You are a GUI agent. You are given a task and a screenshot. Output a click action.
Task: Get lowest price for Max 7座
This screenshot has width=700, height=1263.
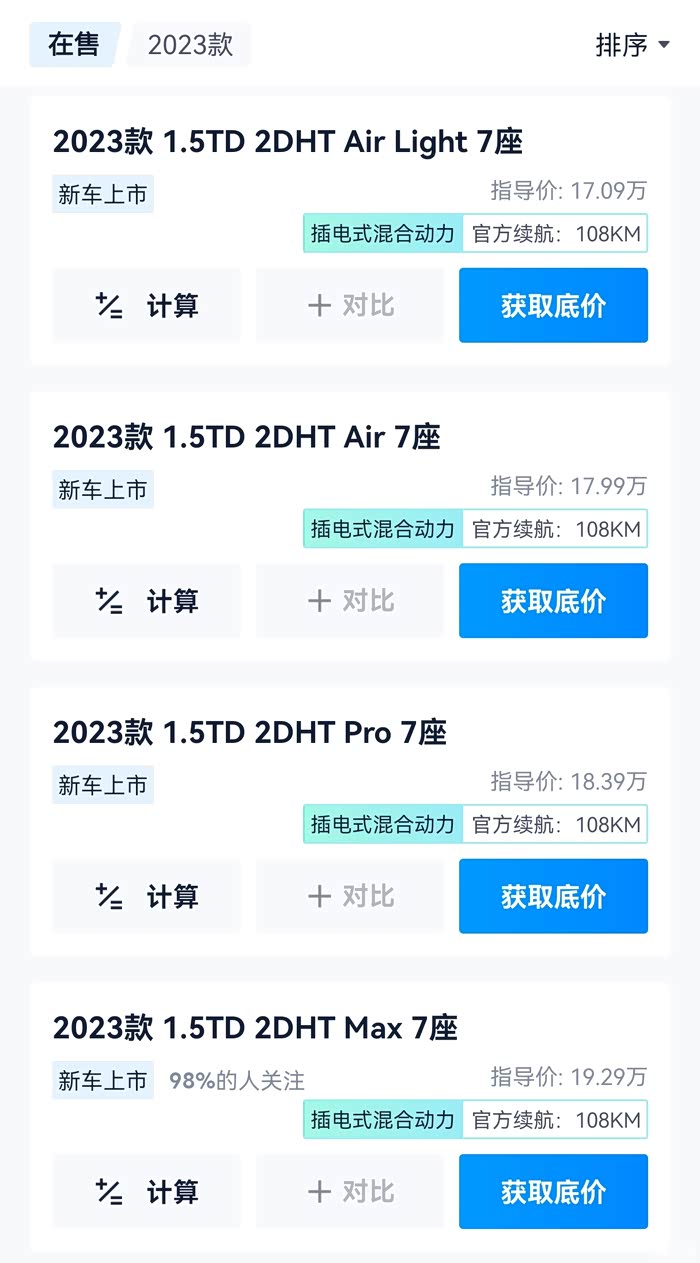click(x=553, y=1192)
